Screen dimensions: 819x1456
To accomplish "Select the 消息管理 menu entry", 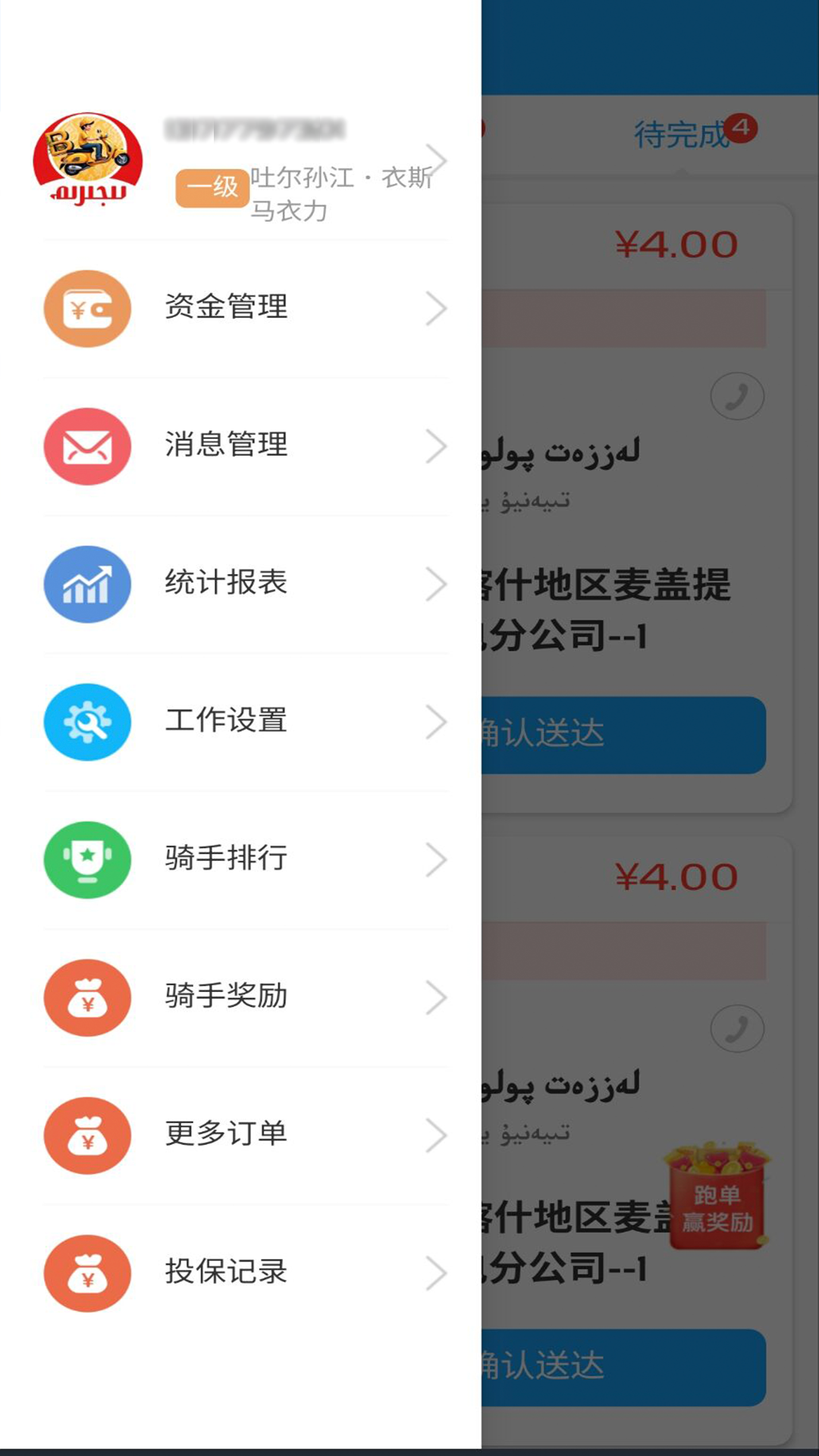I will [x=226, y=446].
